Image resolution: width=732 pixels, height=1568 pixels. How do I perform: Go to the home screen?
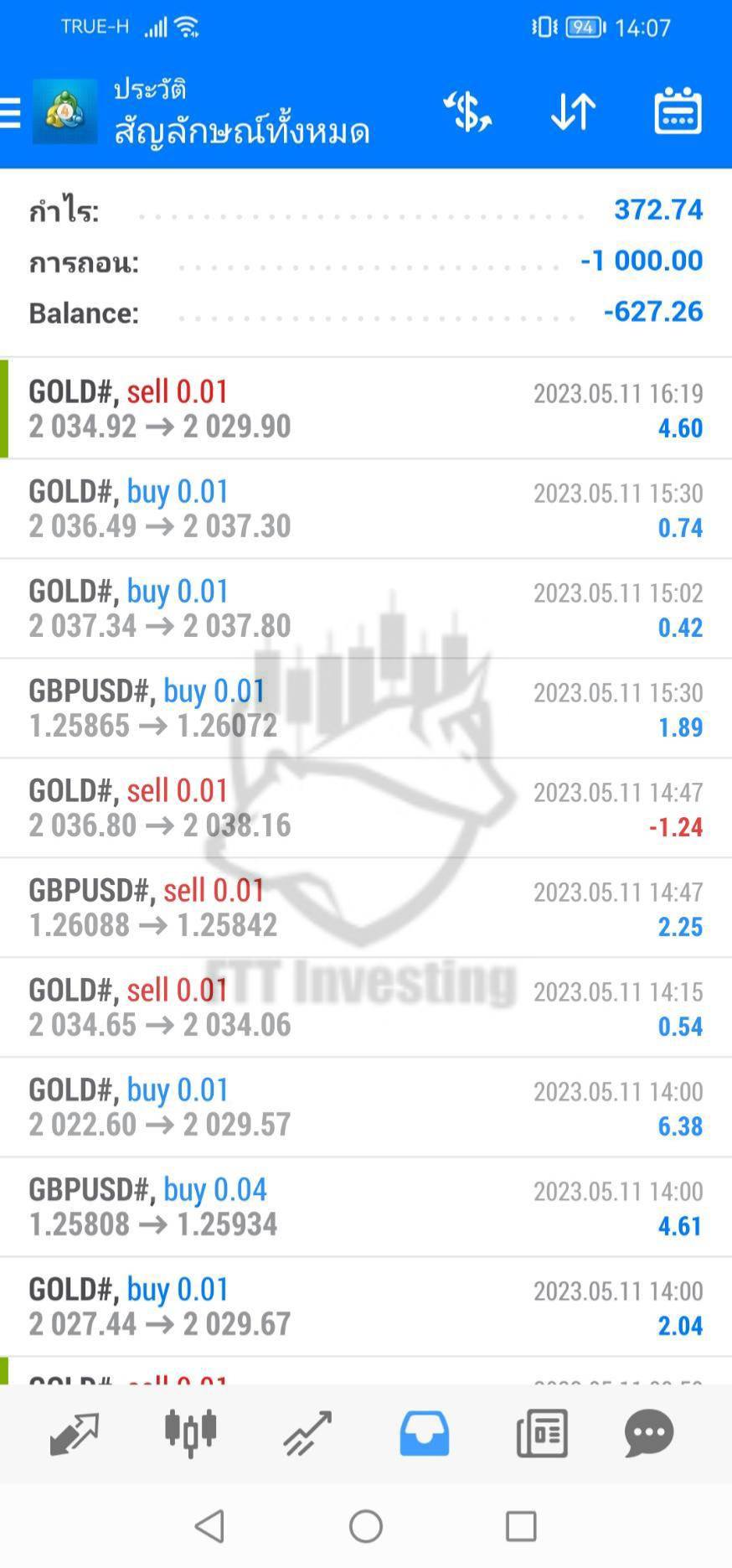(366, 1526)
